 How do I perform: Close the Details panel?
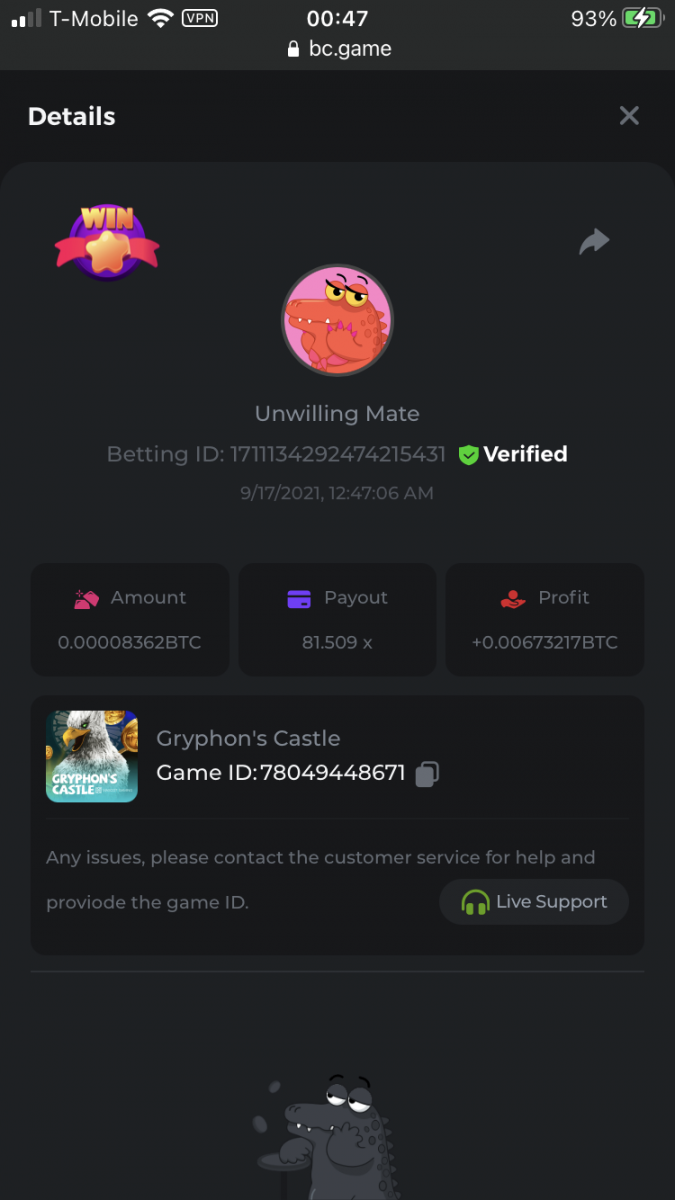[x=629, y=116]
